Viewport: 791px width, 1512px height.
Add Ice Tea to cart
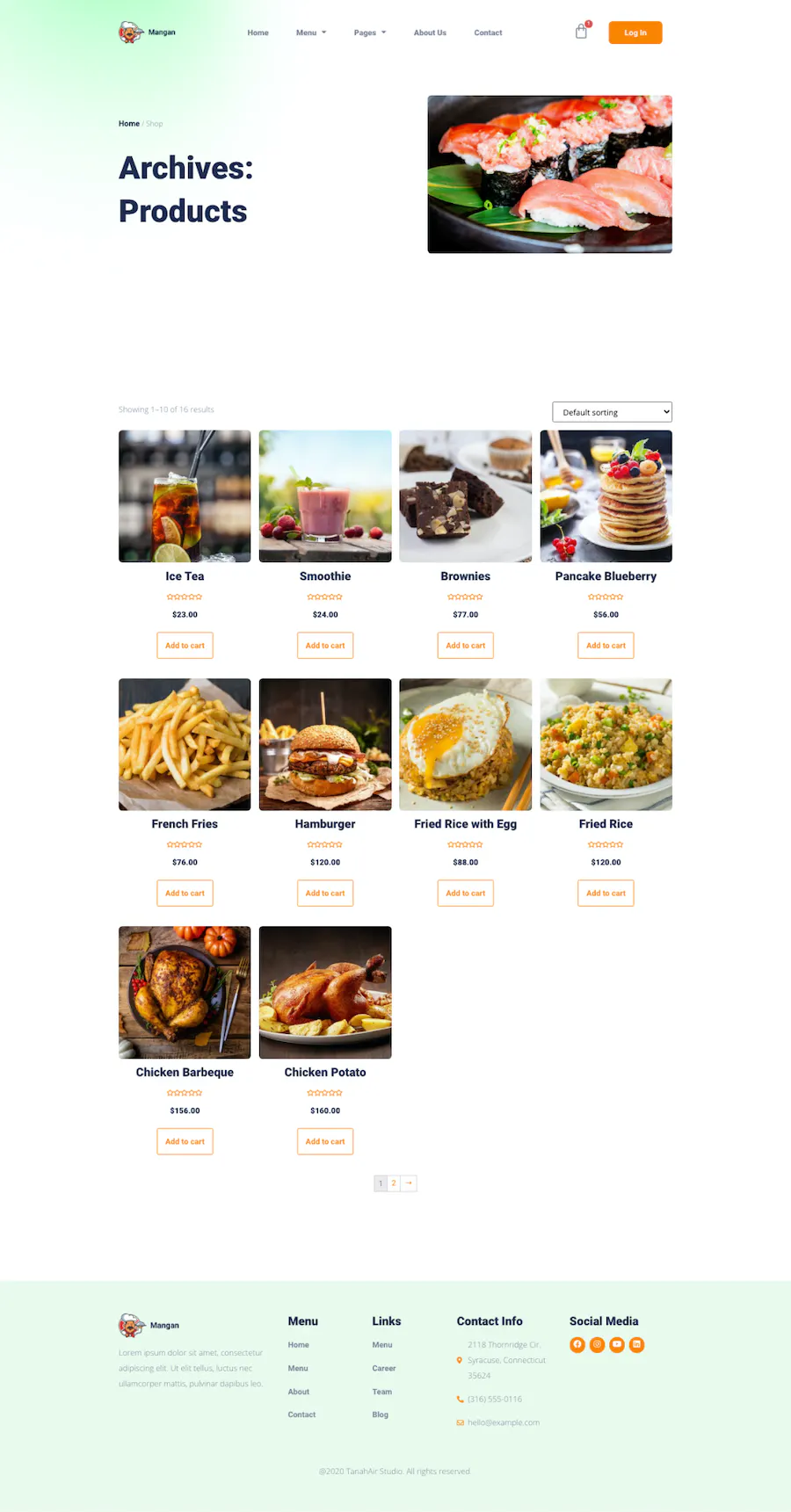tap(185, 646)
